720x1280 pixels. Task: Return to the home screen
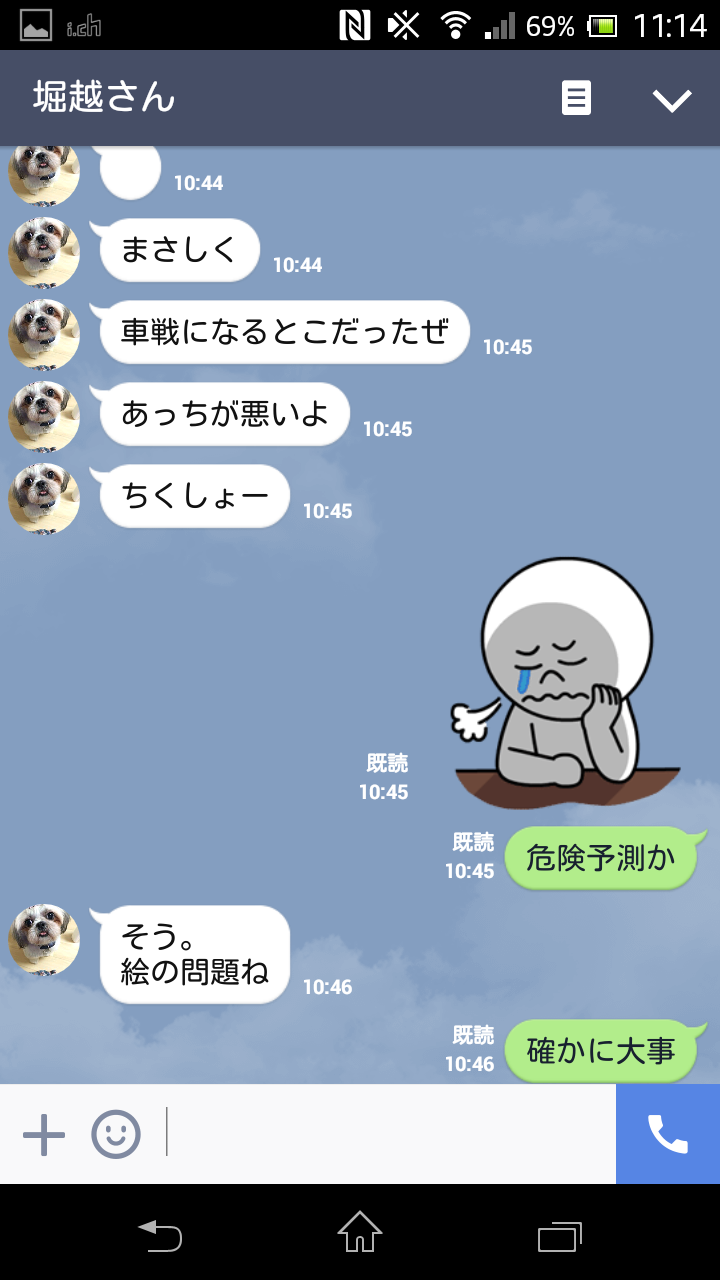[360, 1234]
